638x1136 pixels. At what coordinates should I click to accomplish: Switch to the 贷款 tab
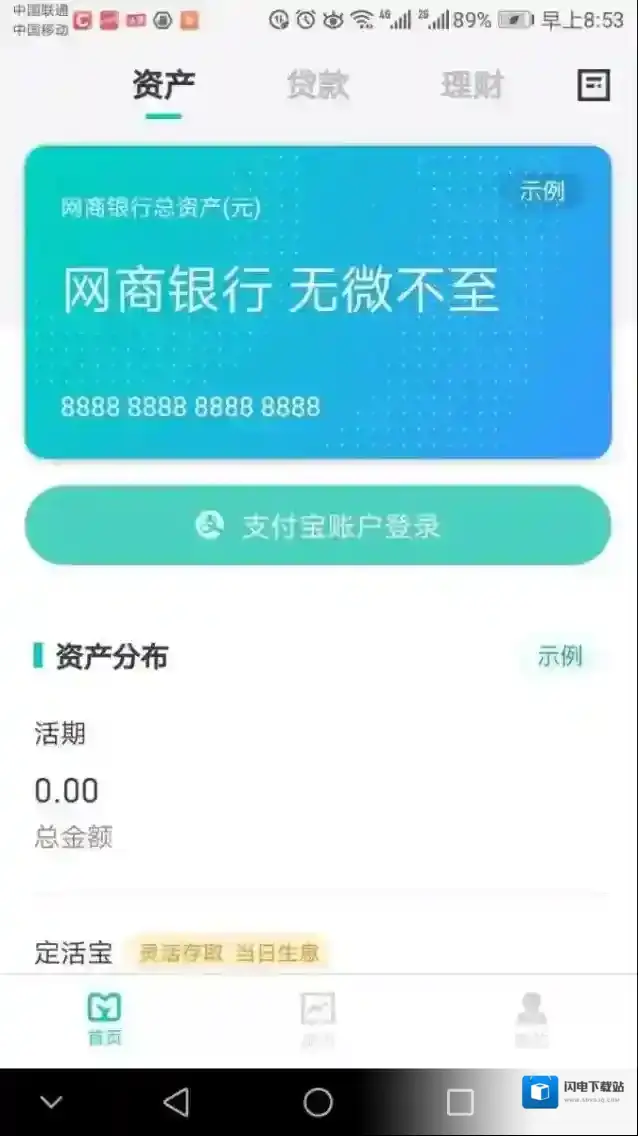[317, 85]
